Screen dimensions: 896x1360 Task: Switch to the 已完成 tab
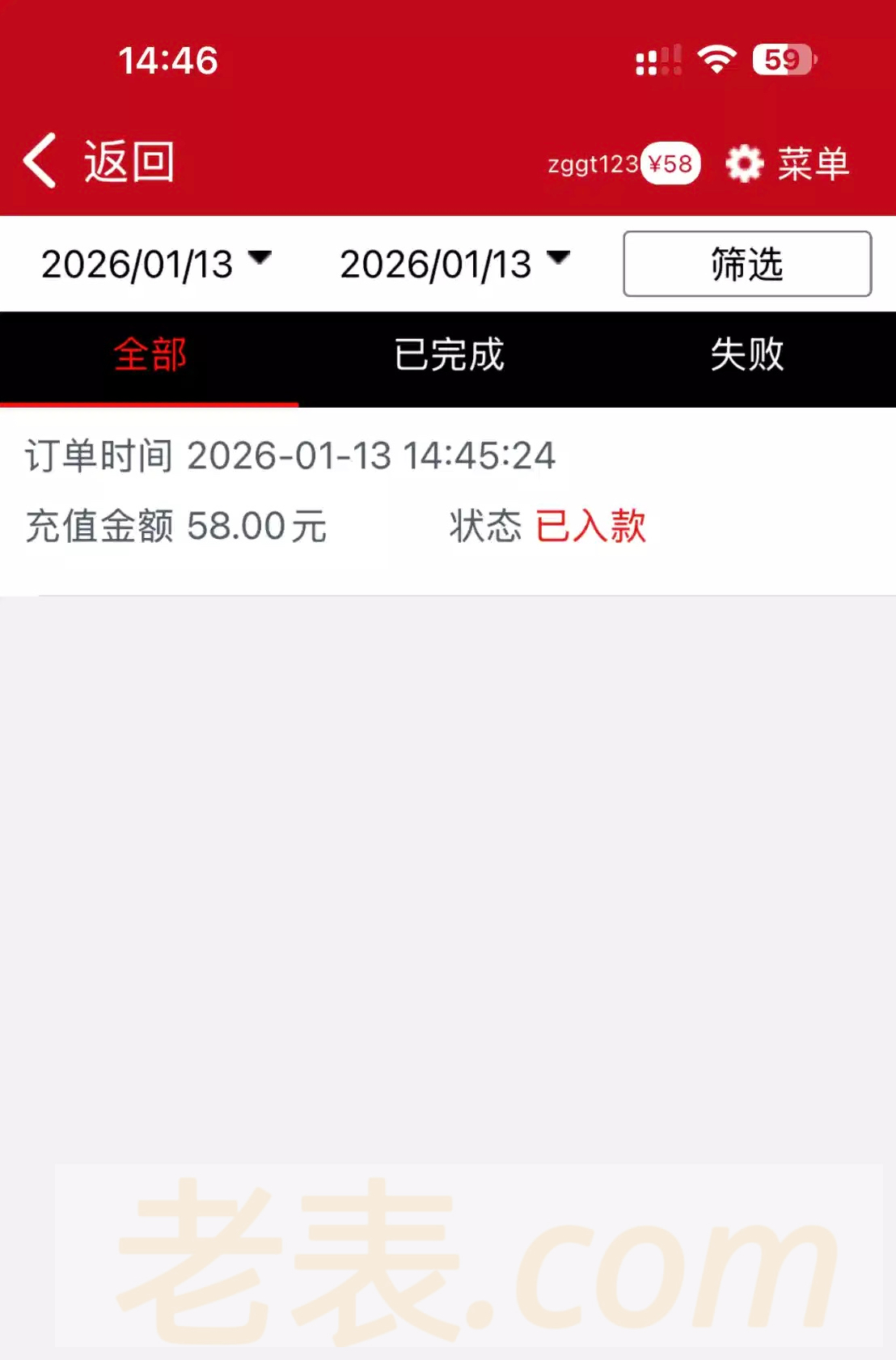point(449,355)
